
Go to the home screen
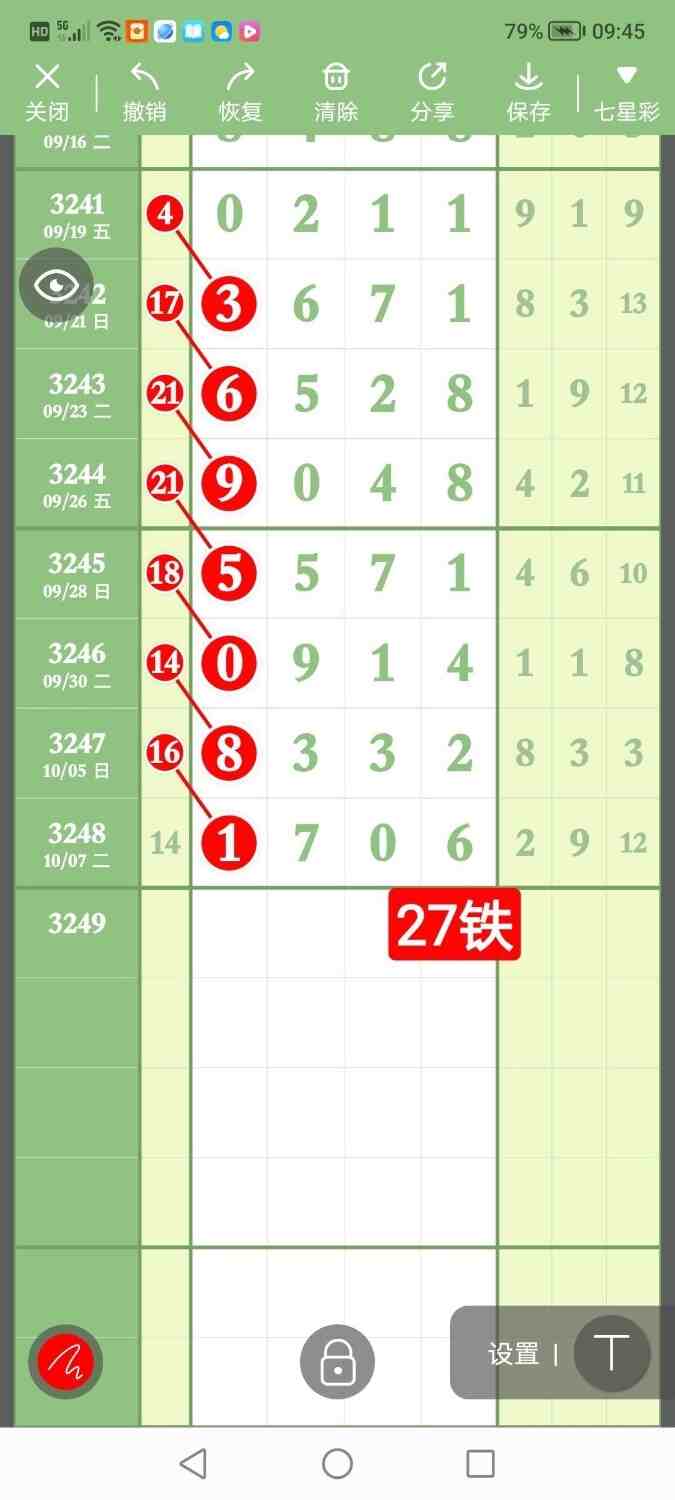(338, 1464)
